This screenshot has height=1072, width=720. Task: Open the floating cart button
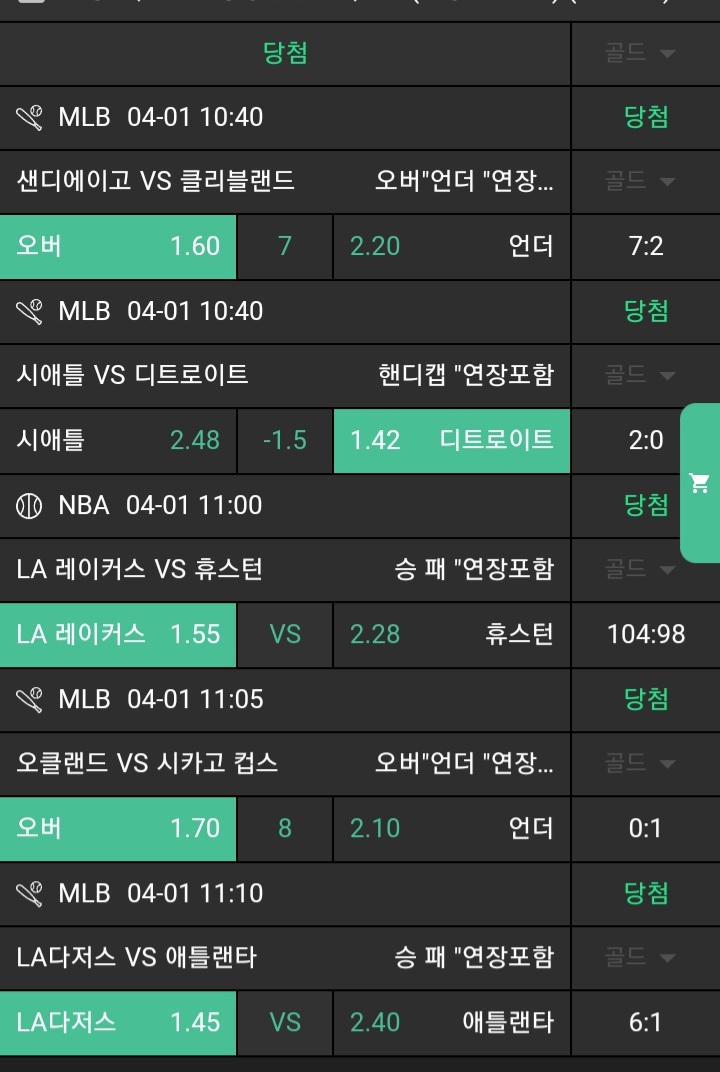click(x=700, y=484)
